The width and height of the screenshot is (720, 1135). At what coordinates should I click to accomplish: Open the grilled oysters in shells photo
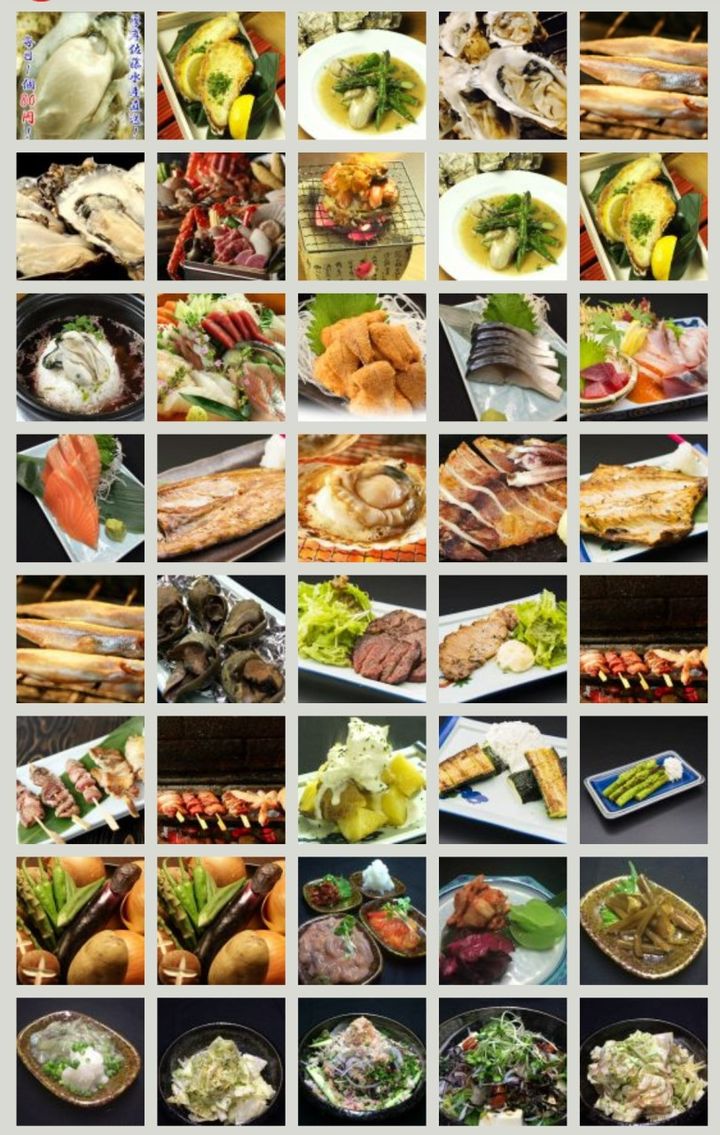pyautogui.click(x=502, y=76)
